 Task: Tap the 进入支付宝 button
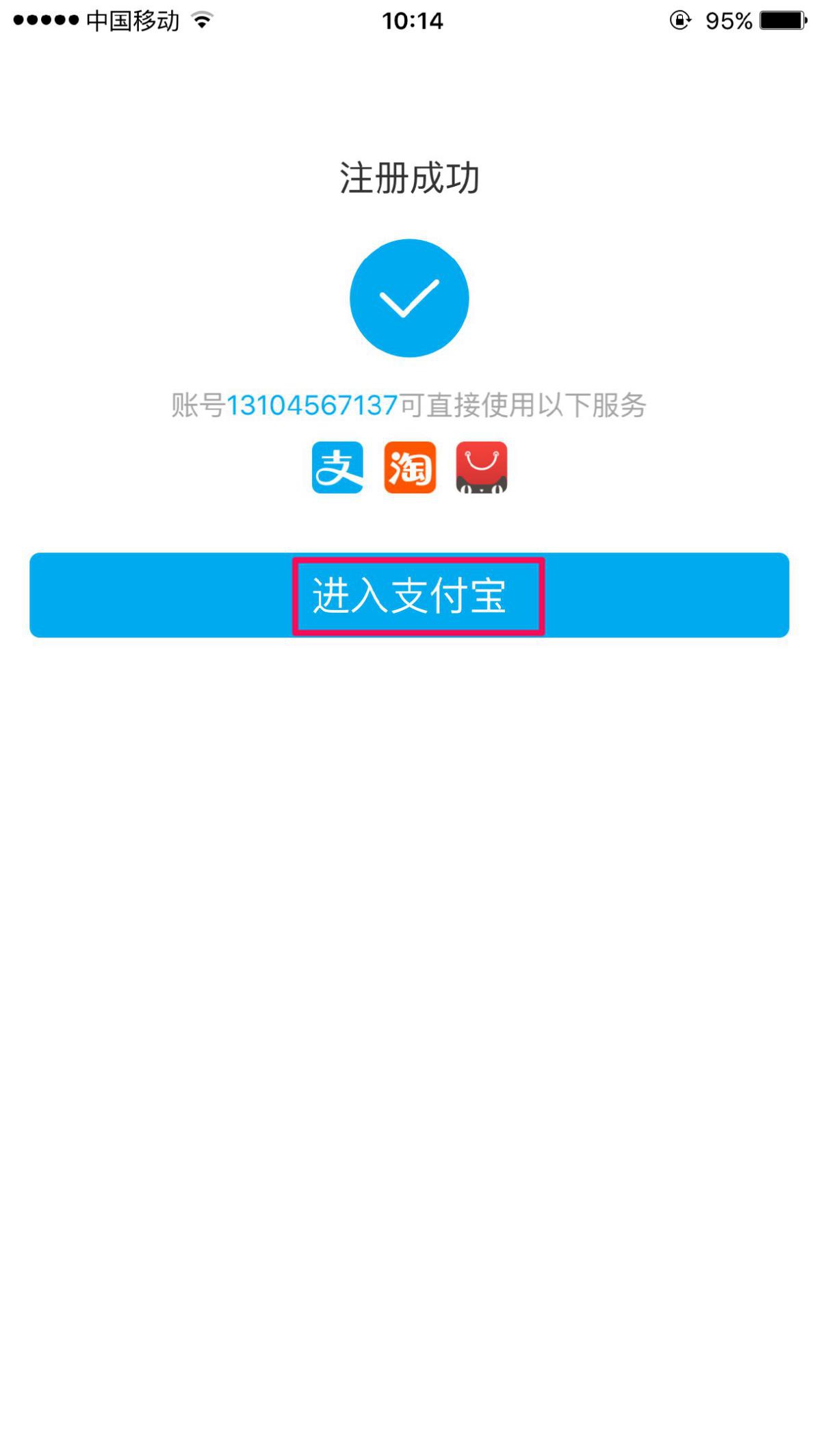pos(409,595)
